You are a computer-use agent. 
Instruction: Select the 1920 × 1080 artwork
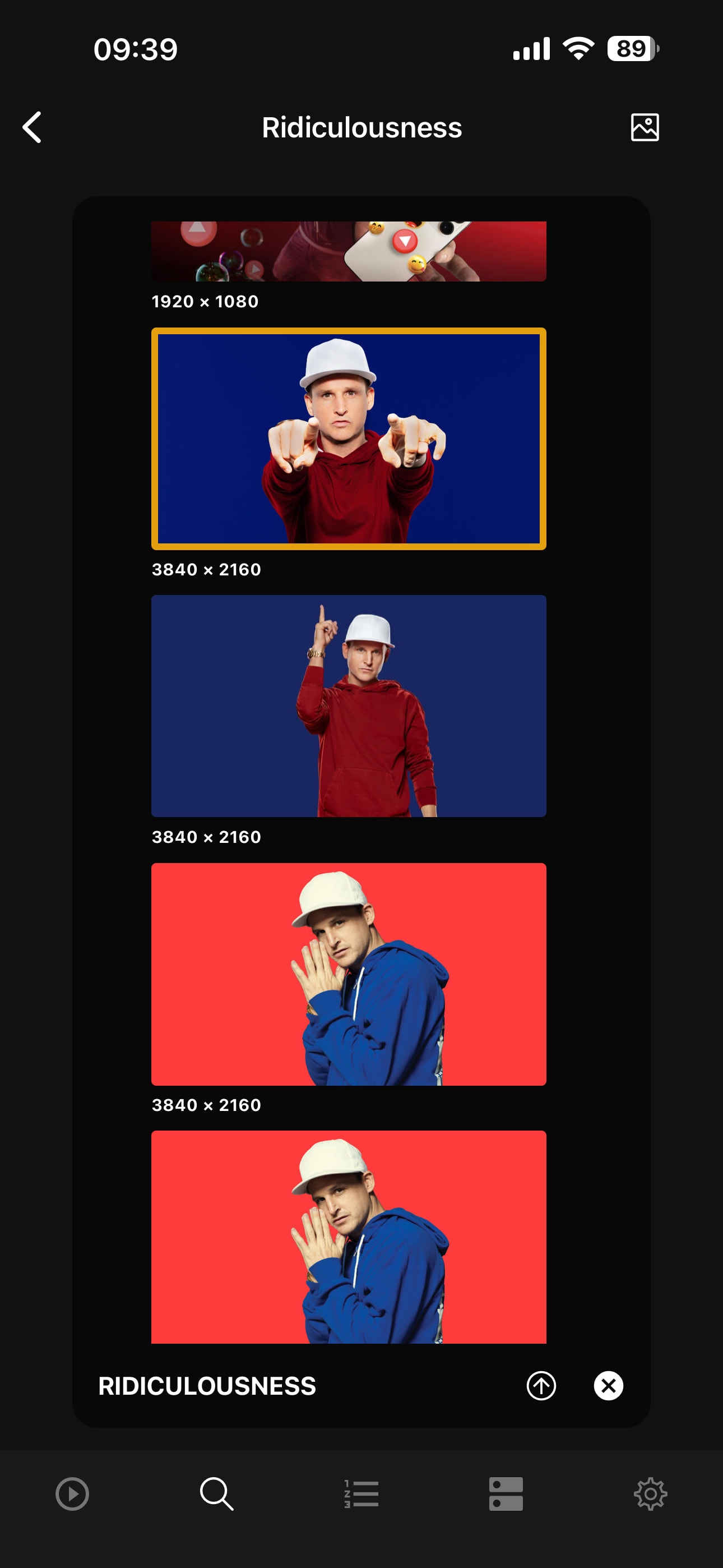(x=348, y=251)
